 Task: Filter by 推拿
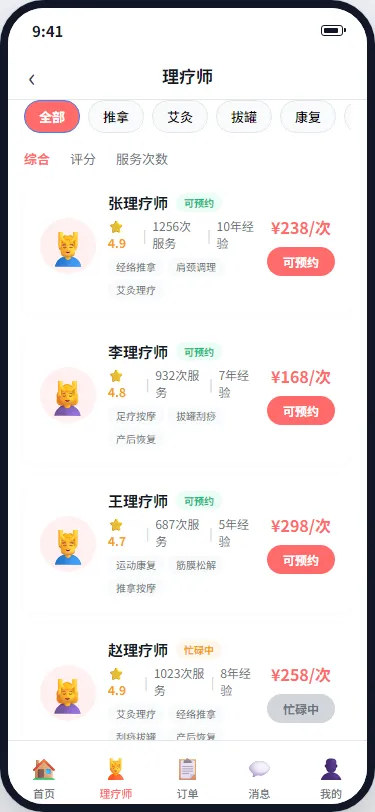point(116,117)
